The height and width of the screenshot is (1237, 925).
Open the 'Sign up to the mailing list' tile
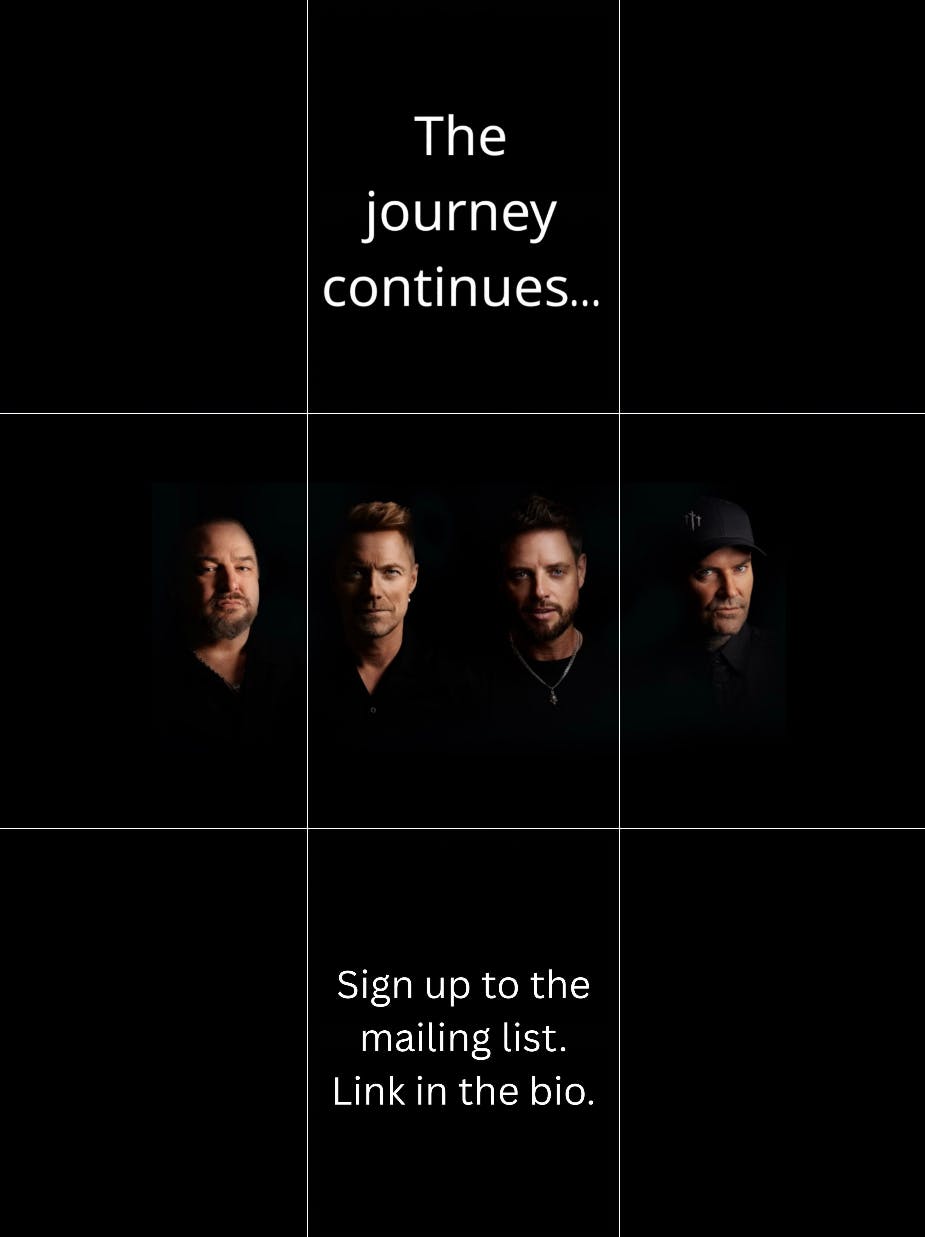(x=462, y=1035)
